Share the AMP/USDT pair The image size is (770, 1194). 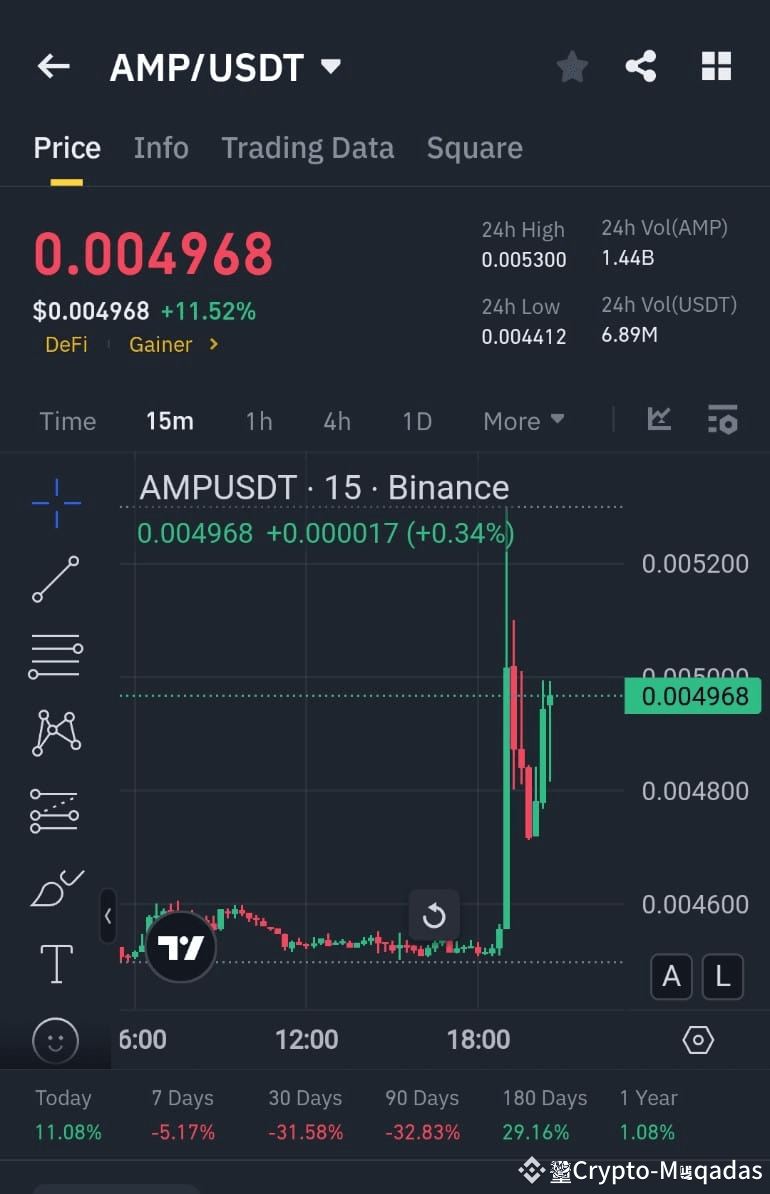pyautogui.click(x=641, y=66)
